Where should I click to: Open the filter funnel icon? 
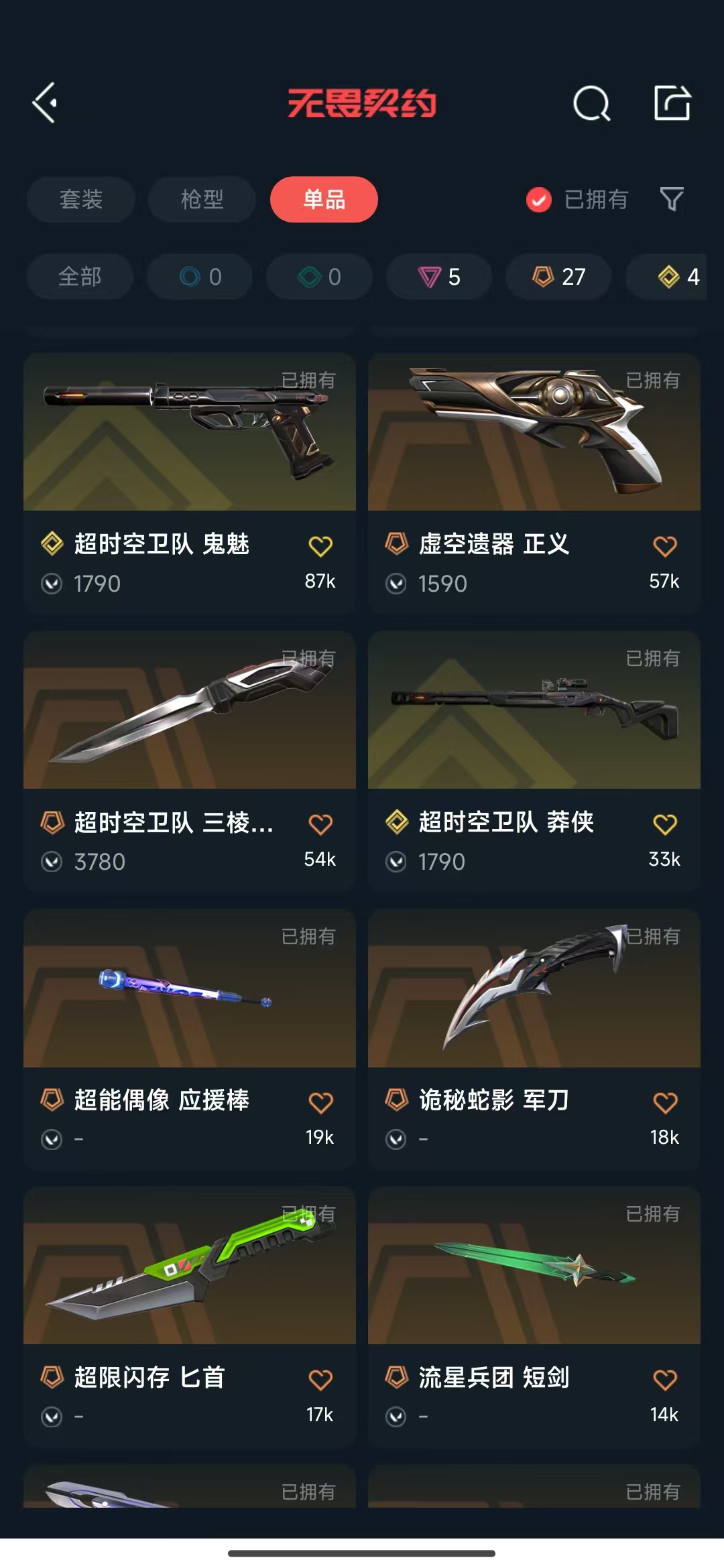coord(672,199)
